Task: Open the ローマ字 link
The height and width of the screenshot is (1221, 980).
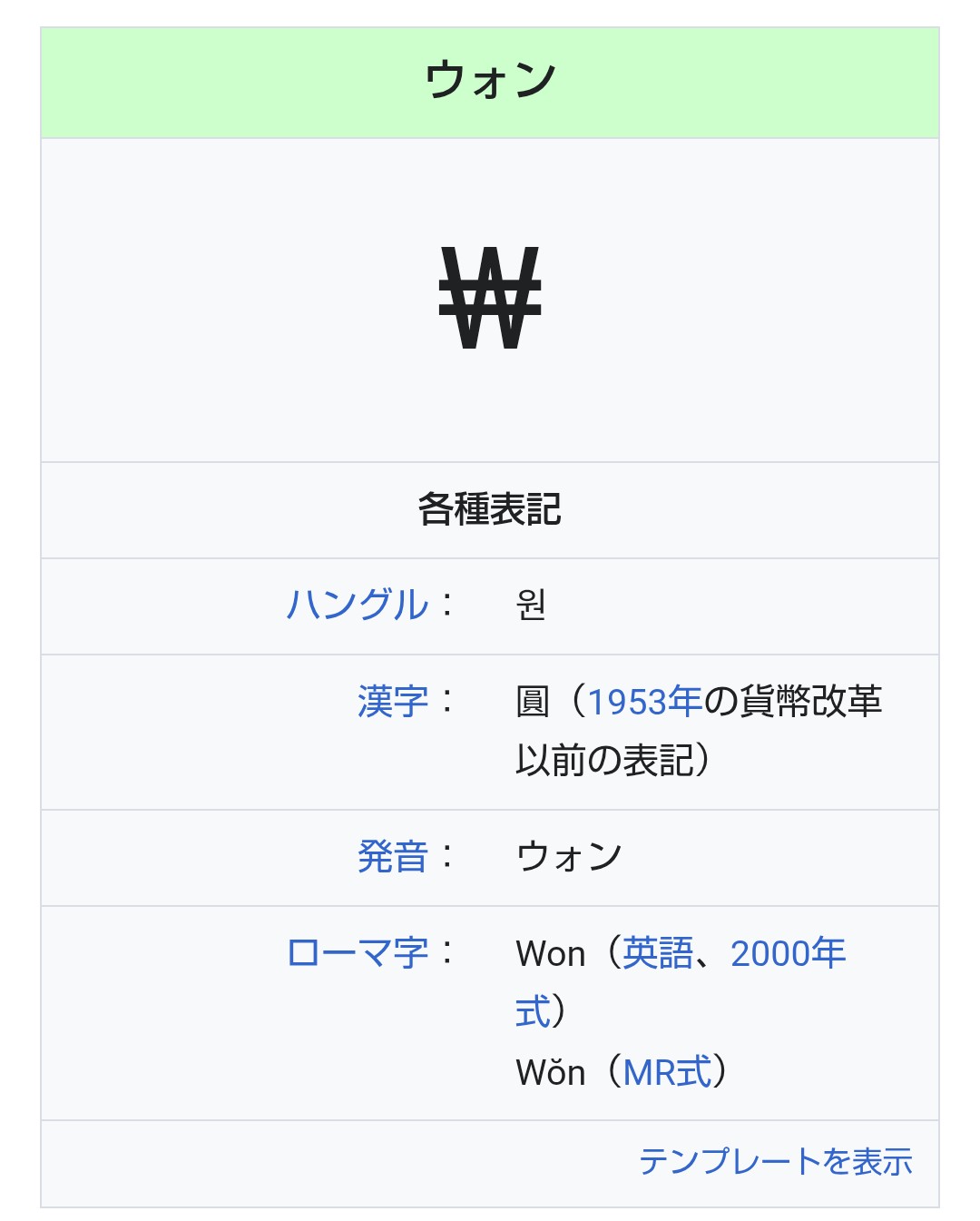Action: pos(357,953)
